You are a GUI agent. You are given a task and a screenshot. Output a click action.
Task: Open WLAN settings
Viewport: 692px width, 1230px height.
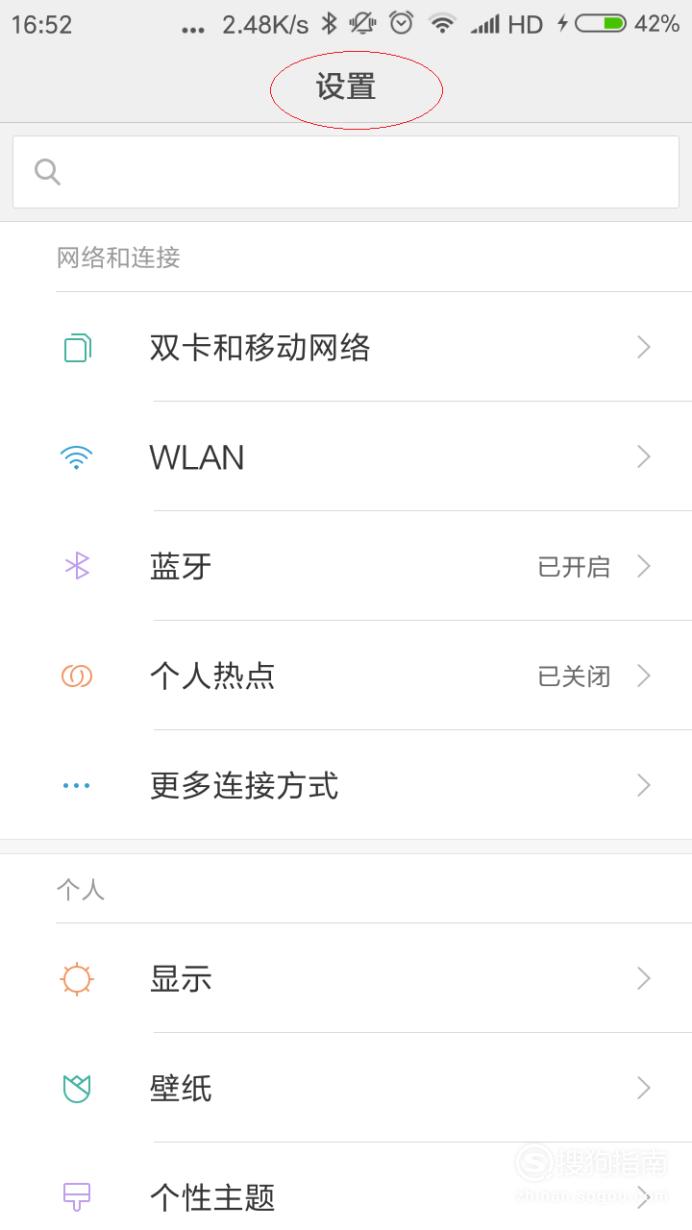pyautogui.click(x=346, y=457)
